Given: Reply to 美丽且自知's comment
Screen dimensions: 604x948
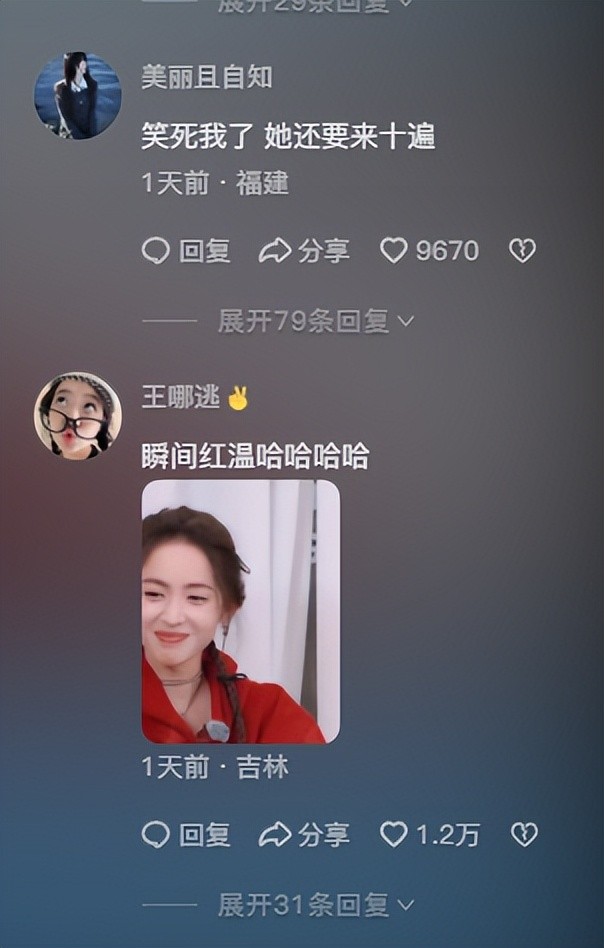Looking at the screenshot, I should tap(187, 250).
